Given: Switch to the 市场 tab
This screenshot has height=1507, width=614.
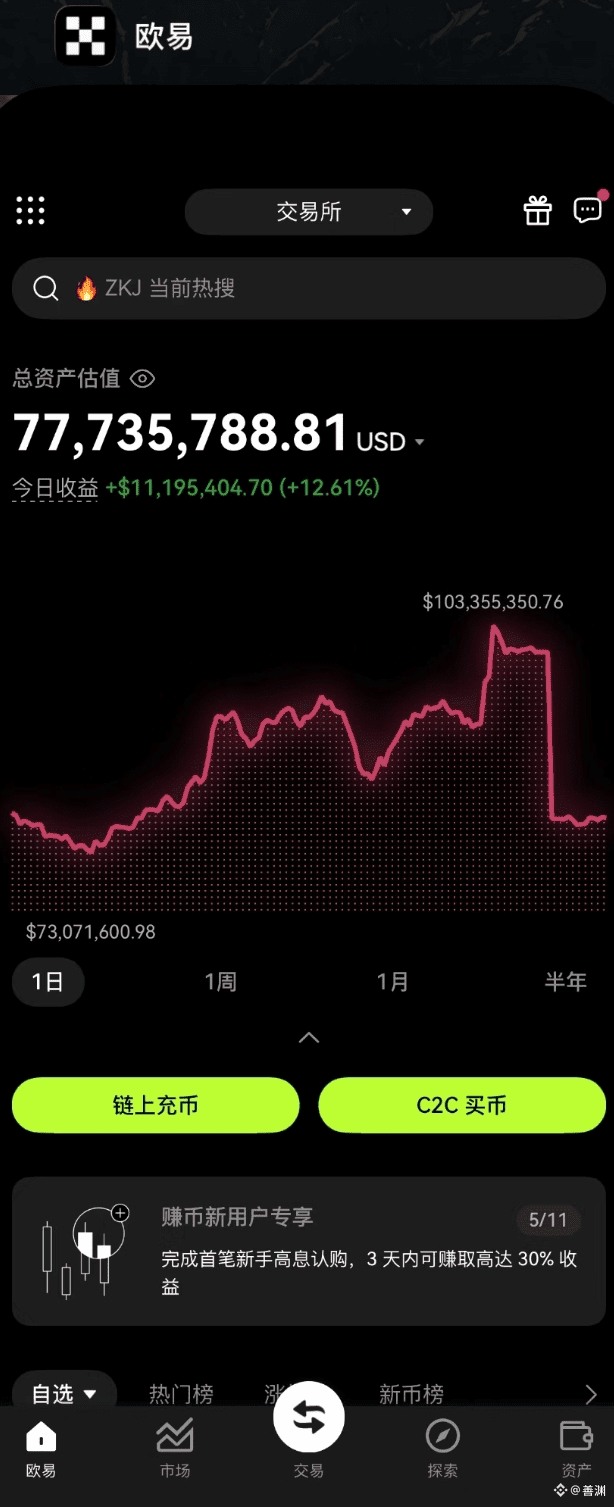Looking at the screenshot, I should tap(175, 1450).
